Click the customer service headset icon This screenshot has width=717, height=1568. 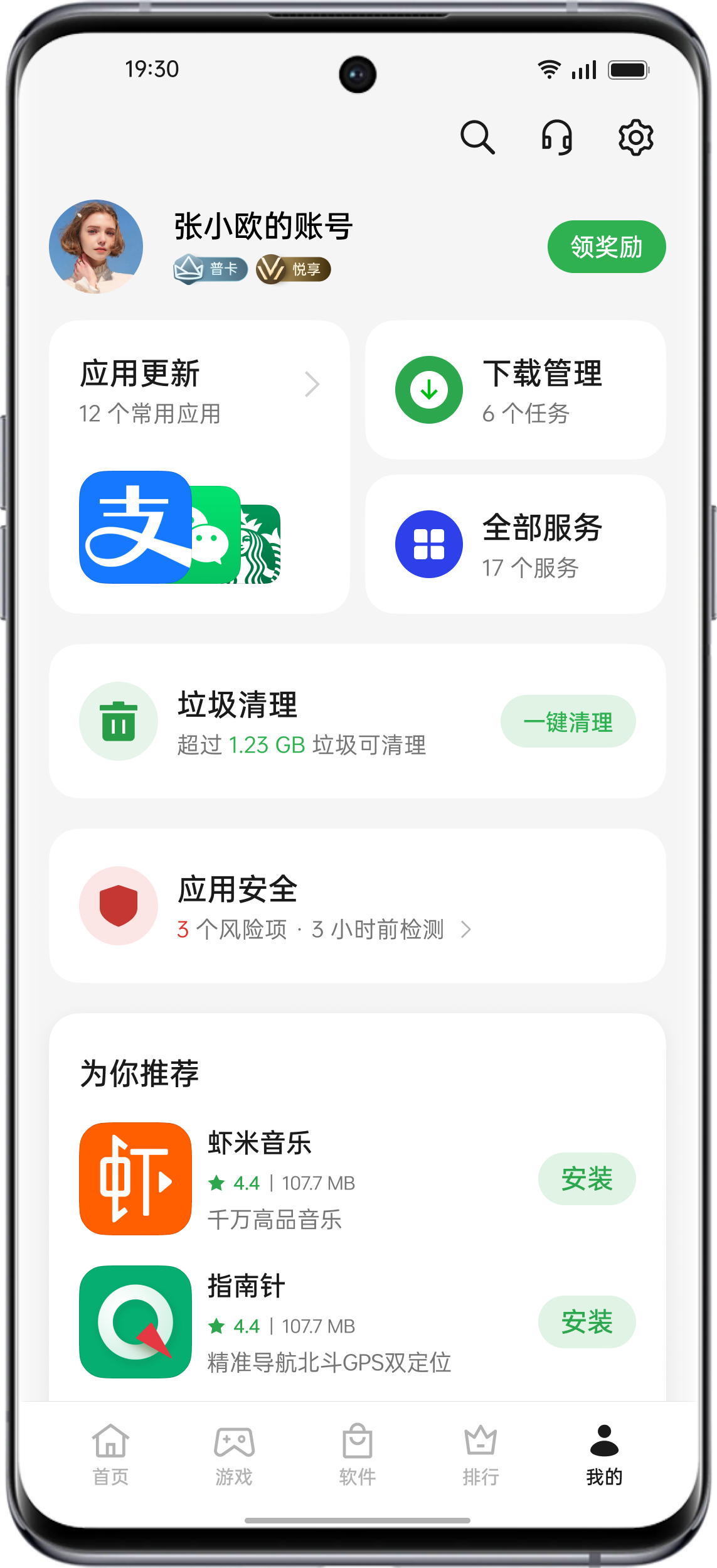(x=558, y=137)
